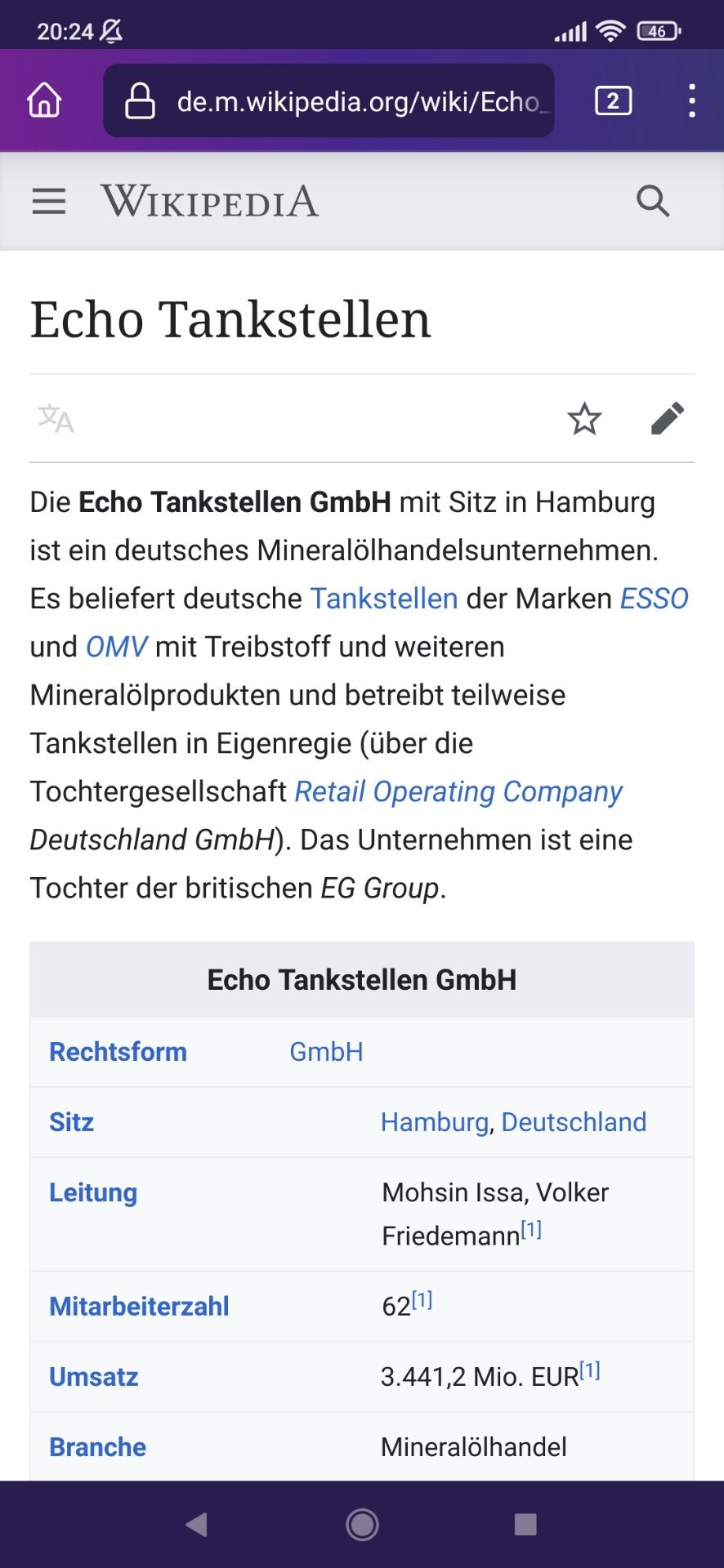
Task: Open the Umsatz link
Action: click(x=94, y=1377)
